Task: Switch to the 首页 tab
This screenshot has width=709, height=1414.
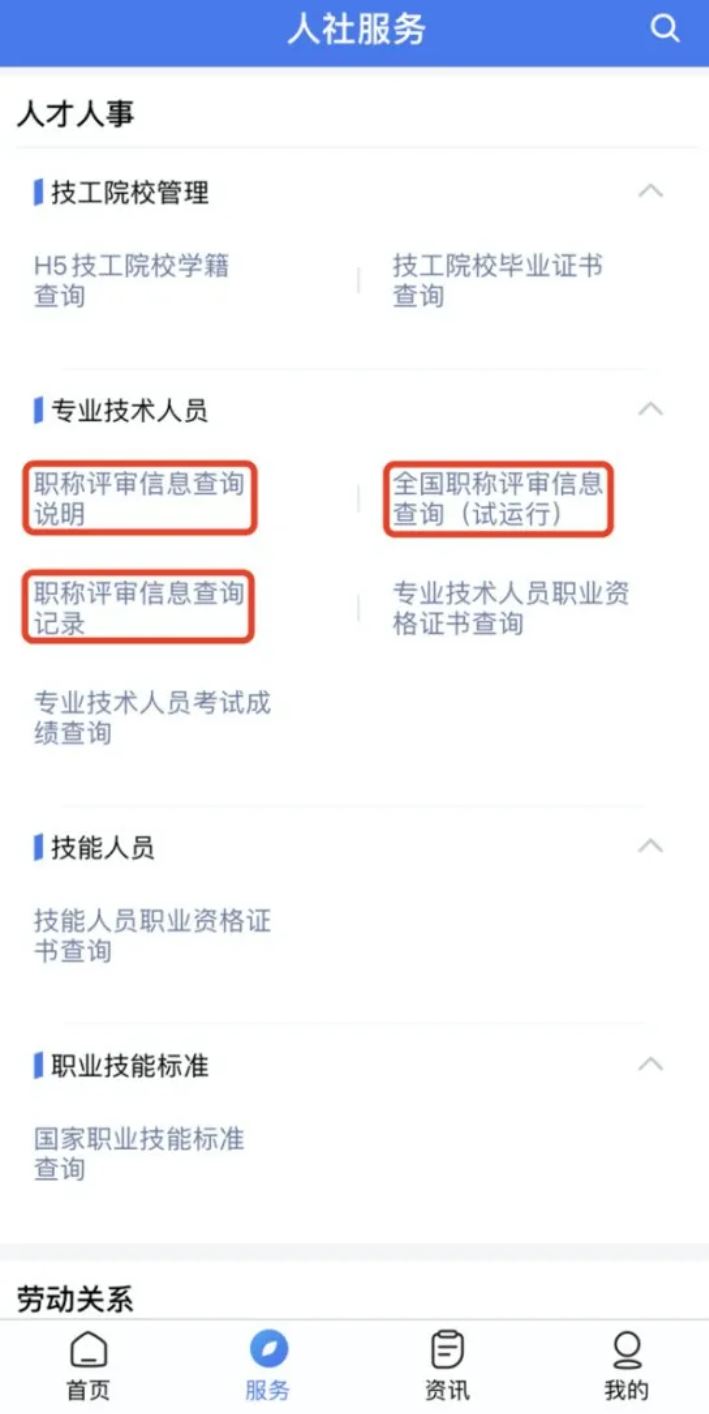Action: pos(88,1366)
